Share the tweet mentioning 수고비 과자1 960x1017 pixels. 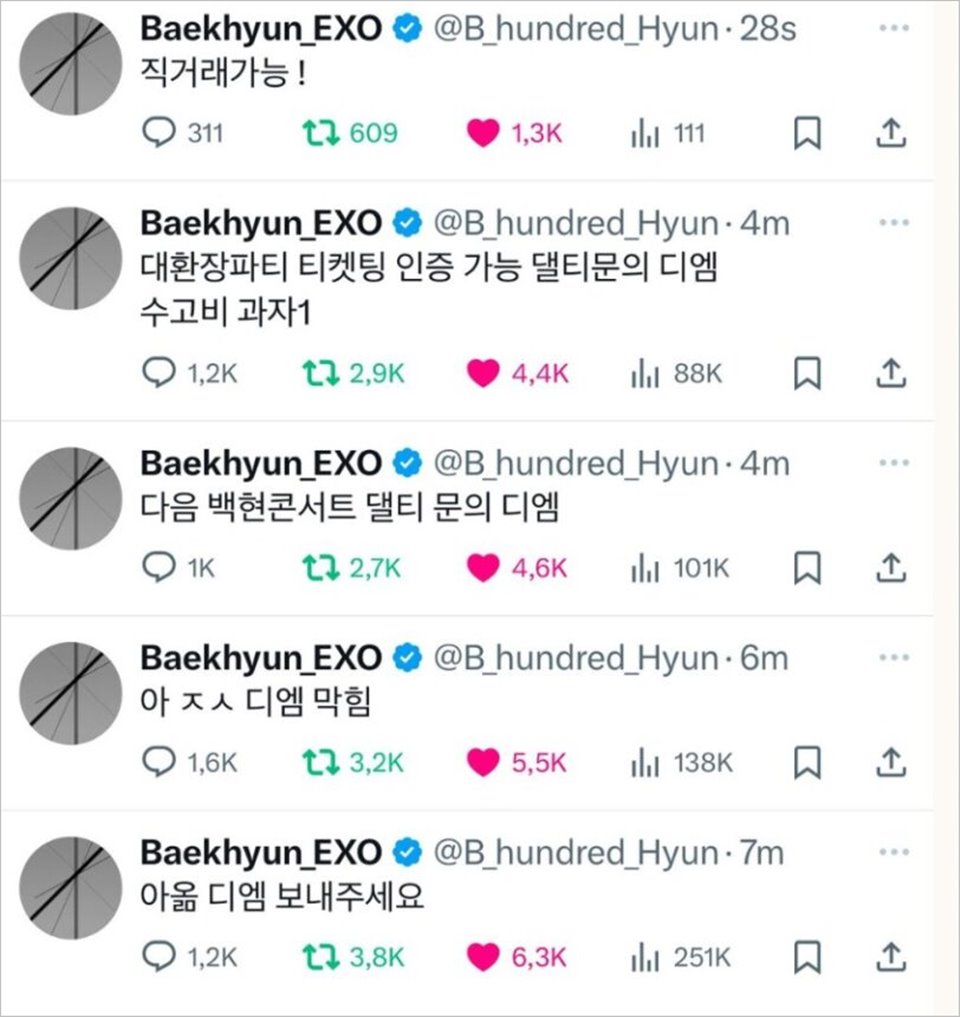[x=890, y=374]
